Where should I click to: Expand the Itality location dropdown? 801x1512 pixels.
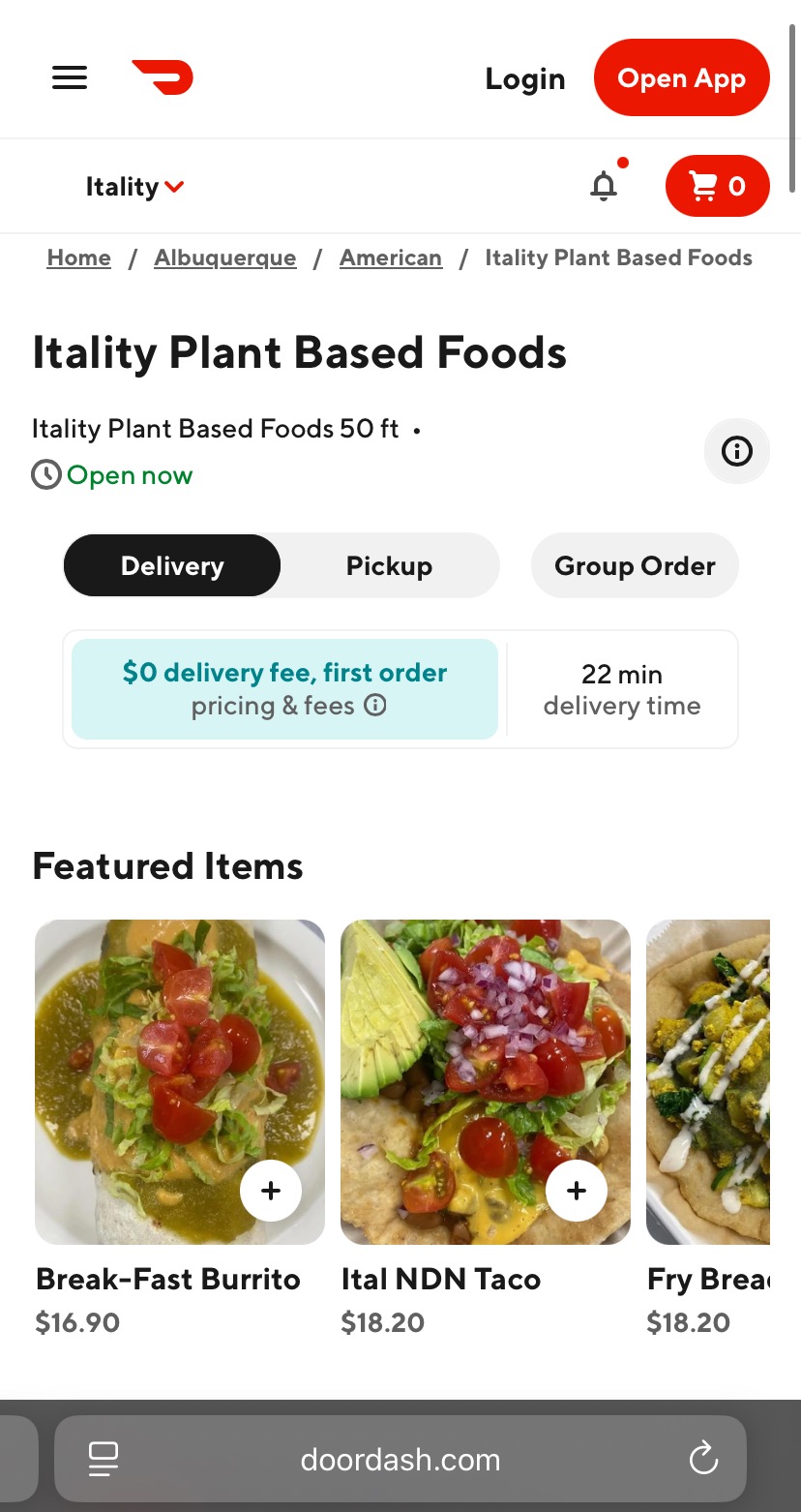point(134,186)
